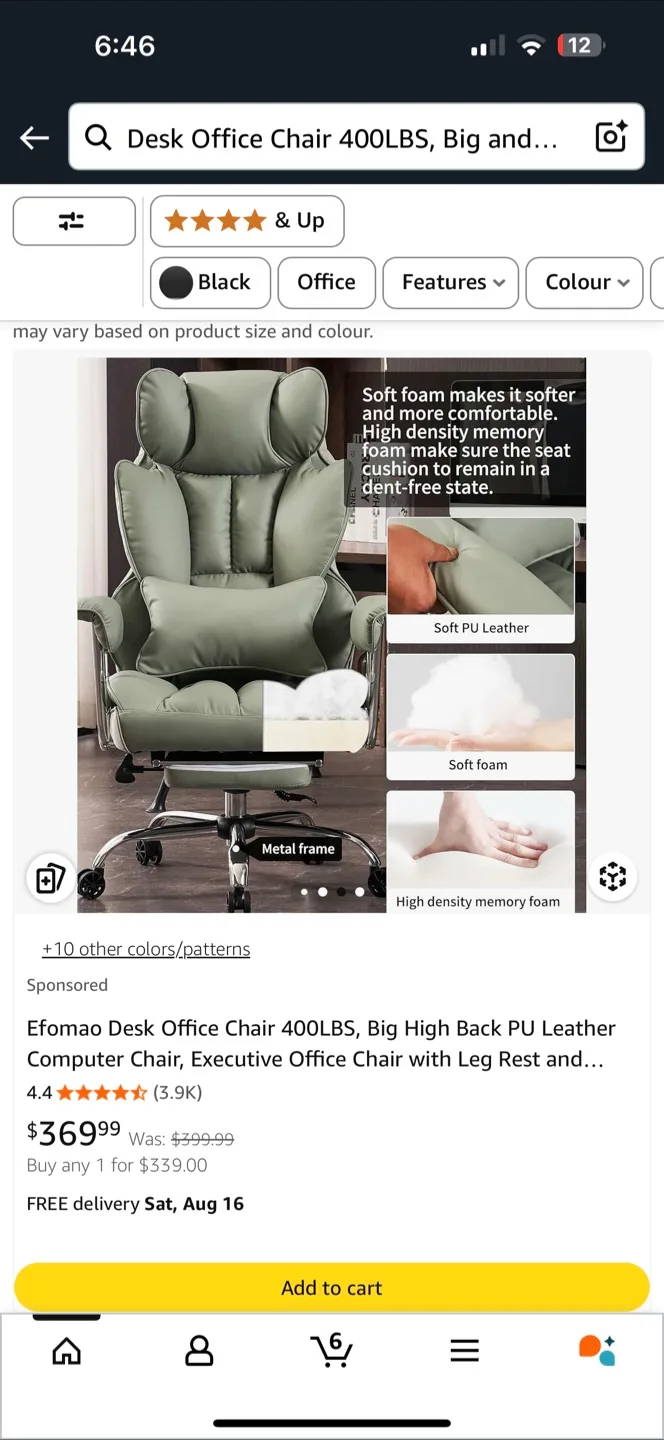This screenshot has width=664, height=1440.
Task: Select the 4 stars & Up filter
Action: [246, 221]
